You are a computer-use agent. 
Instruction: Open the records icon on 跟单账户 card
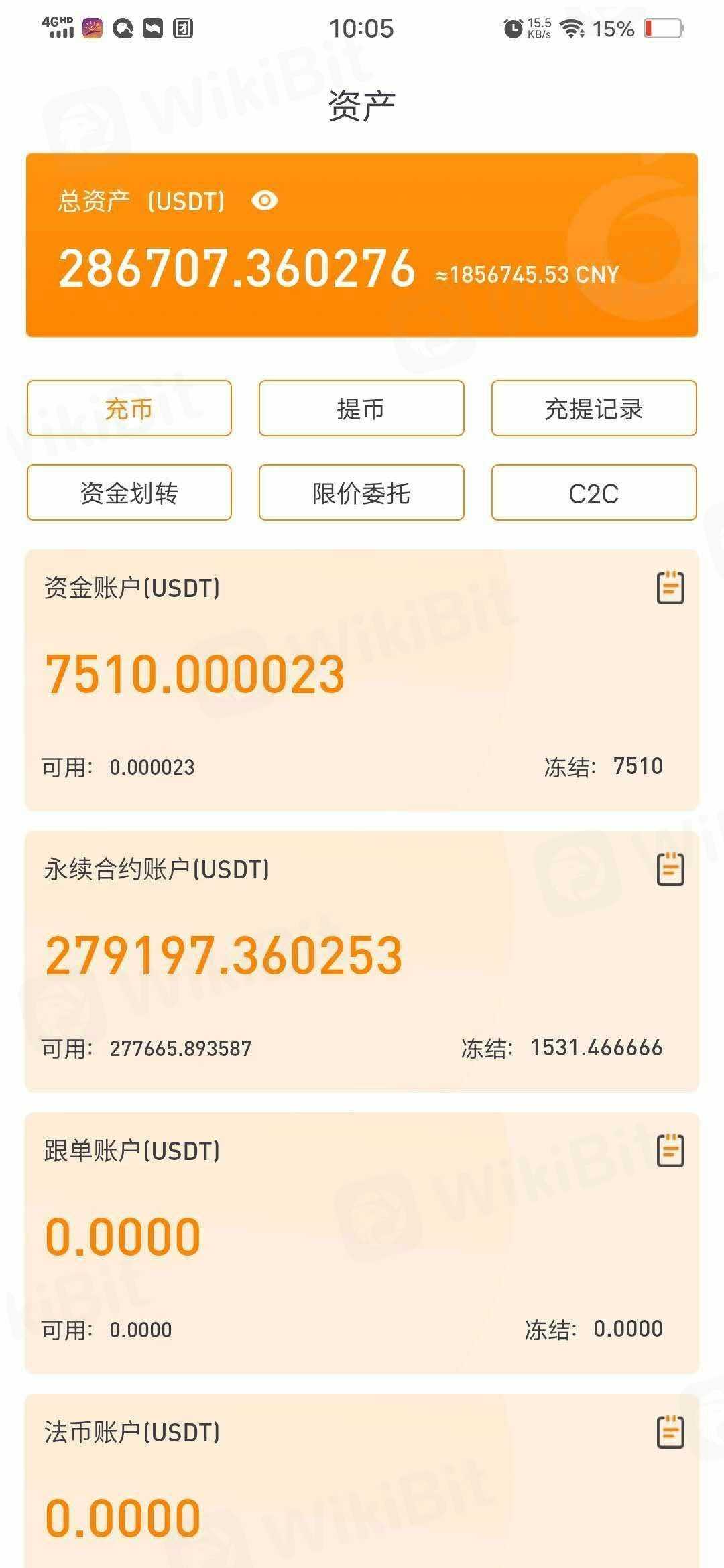(670, 1151)
